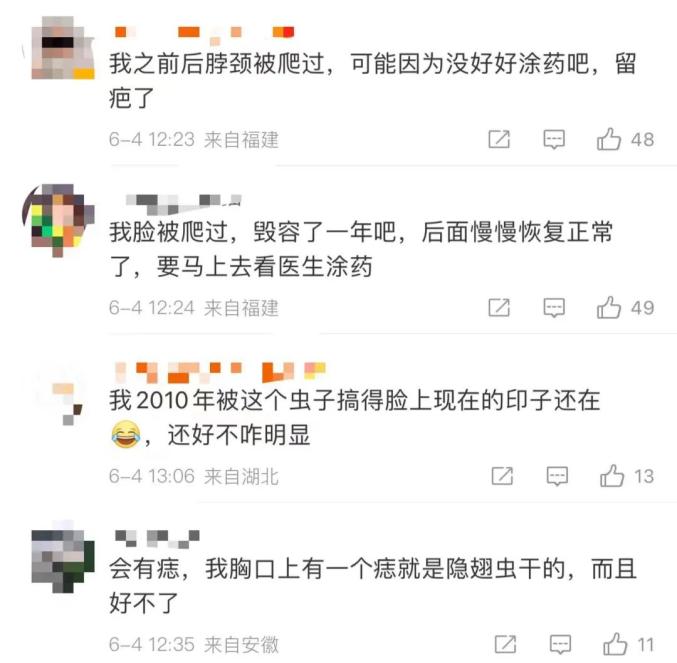Like the 12:35 comment from 安徽
The height and width of the screenshot is (663, 677).
[x=615, y=644]
